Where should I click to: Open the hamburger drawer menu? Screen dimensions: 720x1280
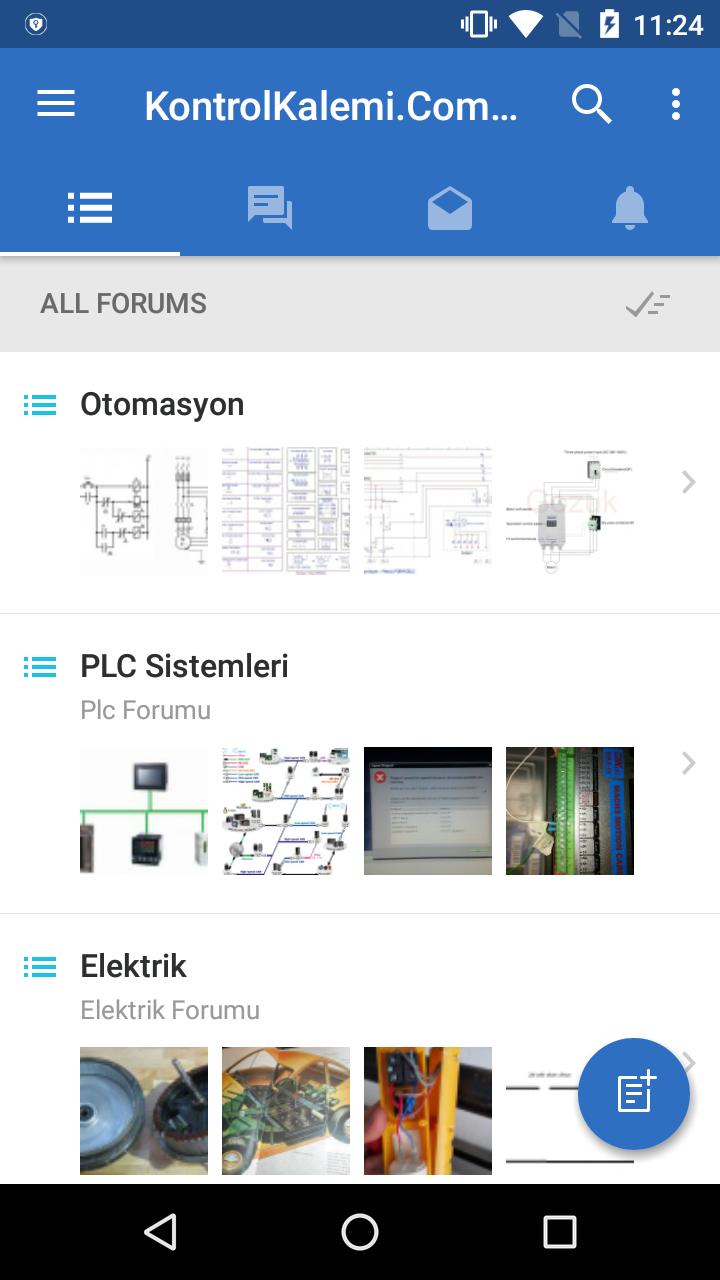point(56,104)
